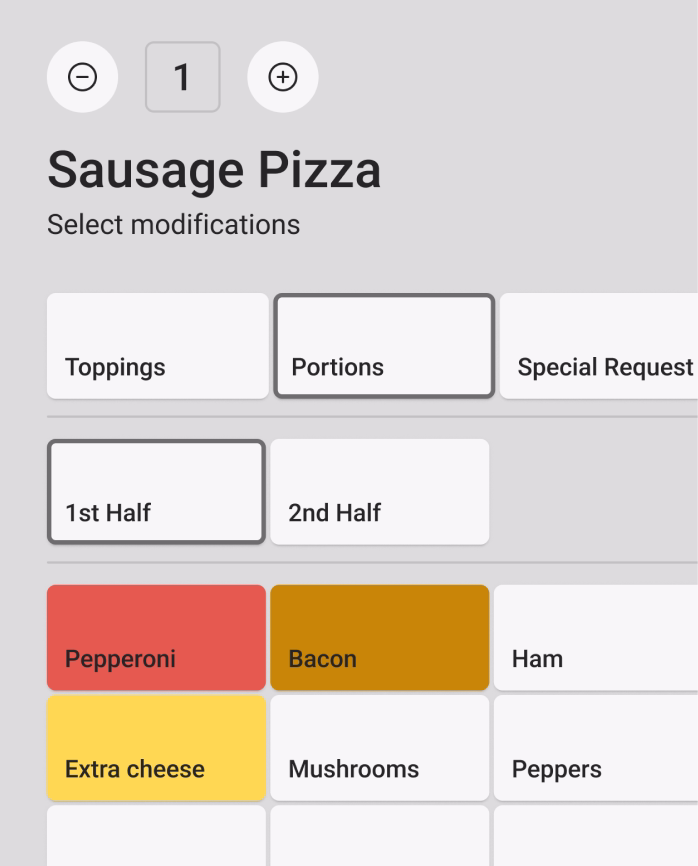Select the Ham topping

(596, 638)
